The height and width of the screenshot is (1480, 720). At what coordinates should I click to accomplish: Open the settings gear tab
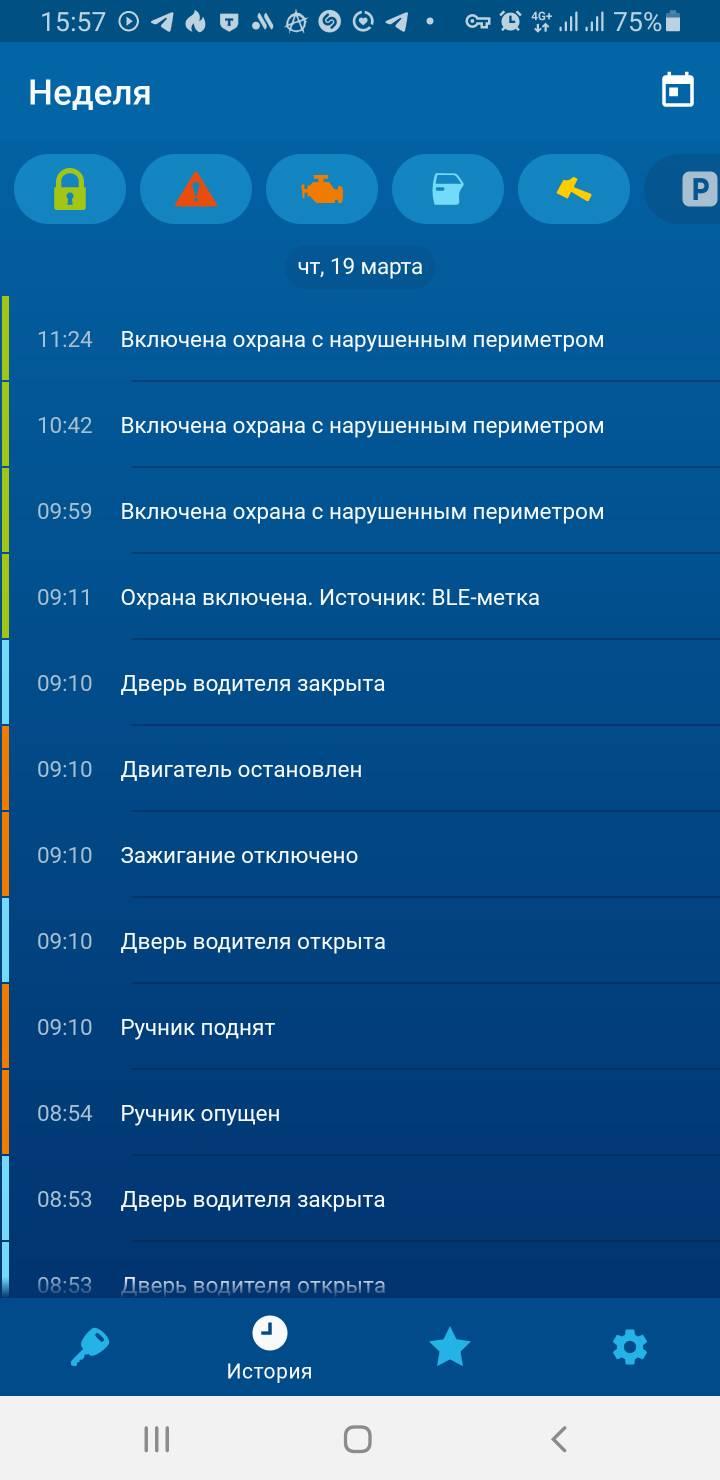pyautogui.click(x=630, y=1348)
